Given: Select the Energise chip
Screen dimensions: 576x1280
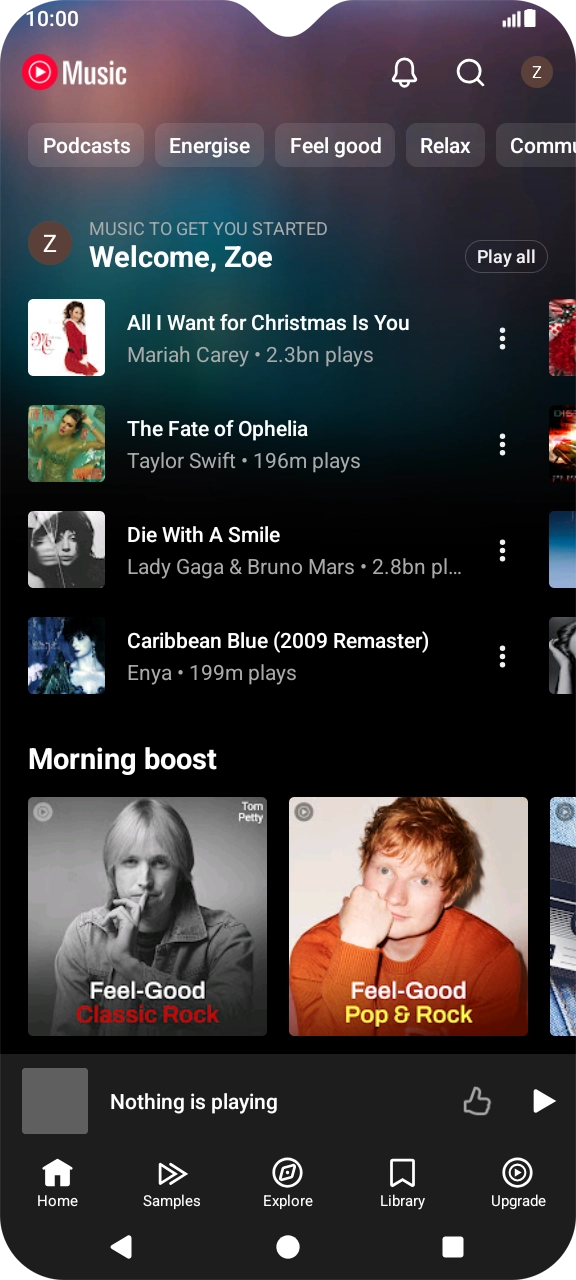Looking at the screenshot, I should point(209,146).
